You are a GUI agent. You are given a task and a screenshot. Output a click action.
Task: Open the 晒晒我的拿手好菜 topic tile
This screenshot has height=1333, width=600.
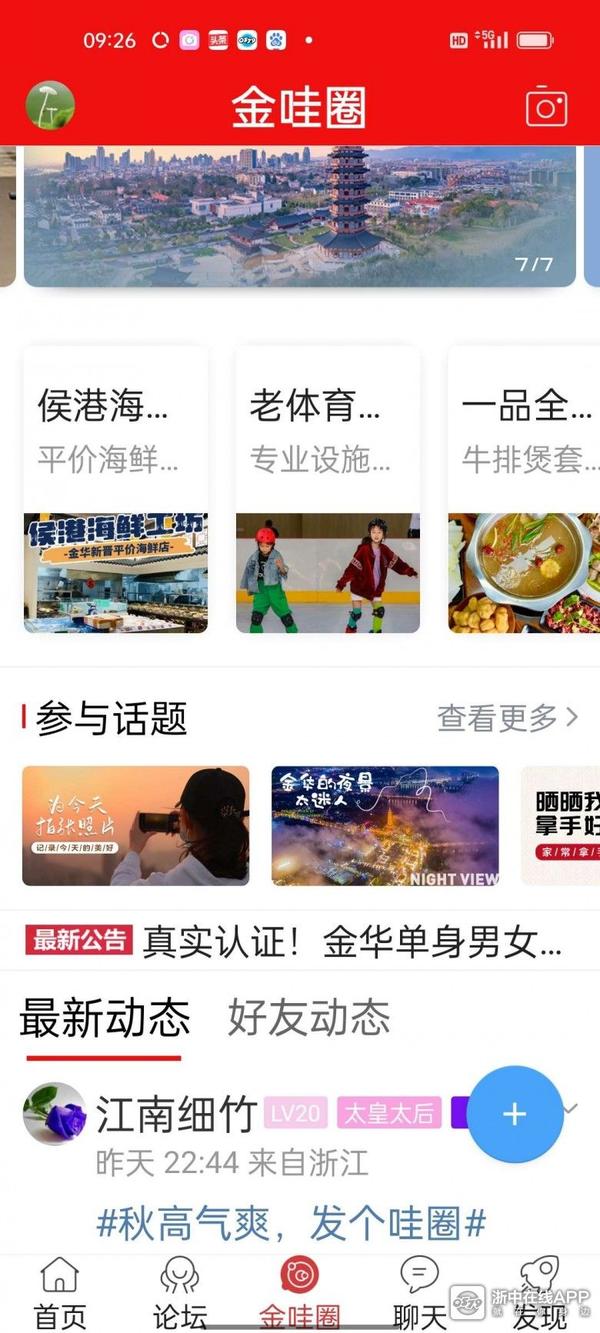pos(560,826)
